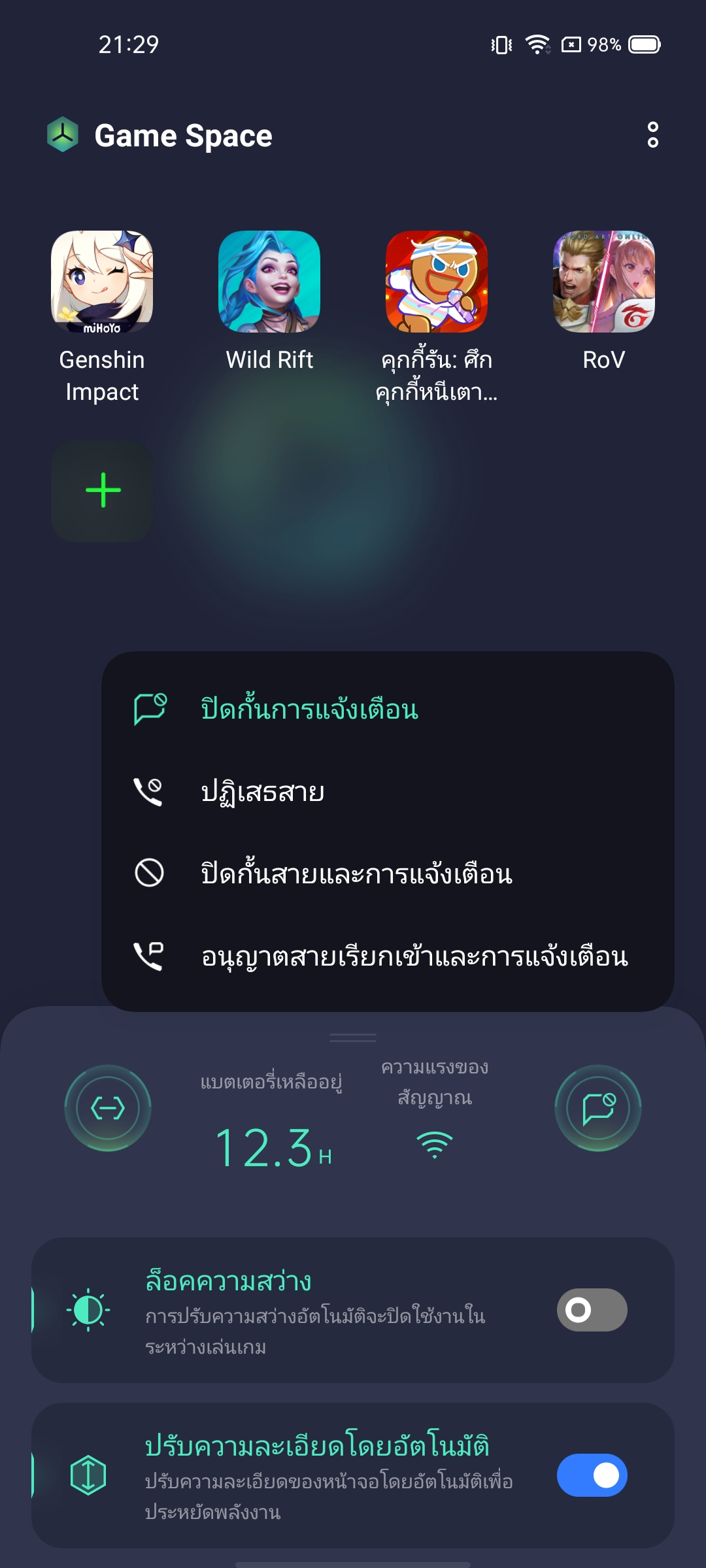This screenshot has width=706, height=1568.
Task: Open the RoV game
Action: (604, 282)
